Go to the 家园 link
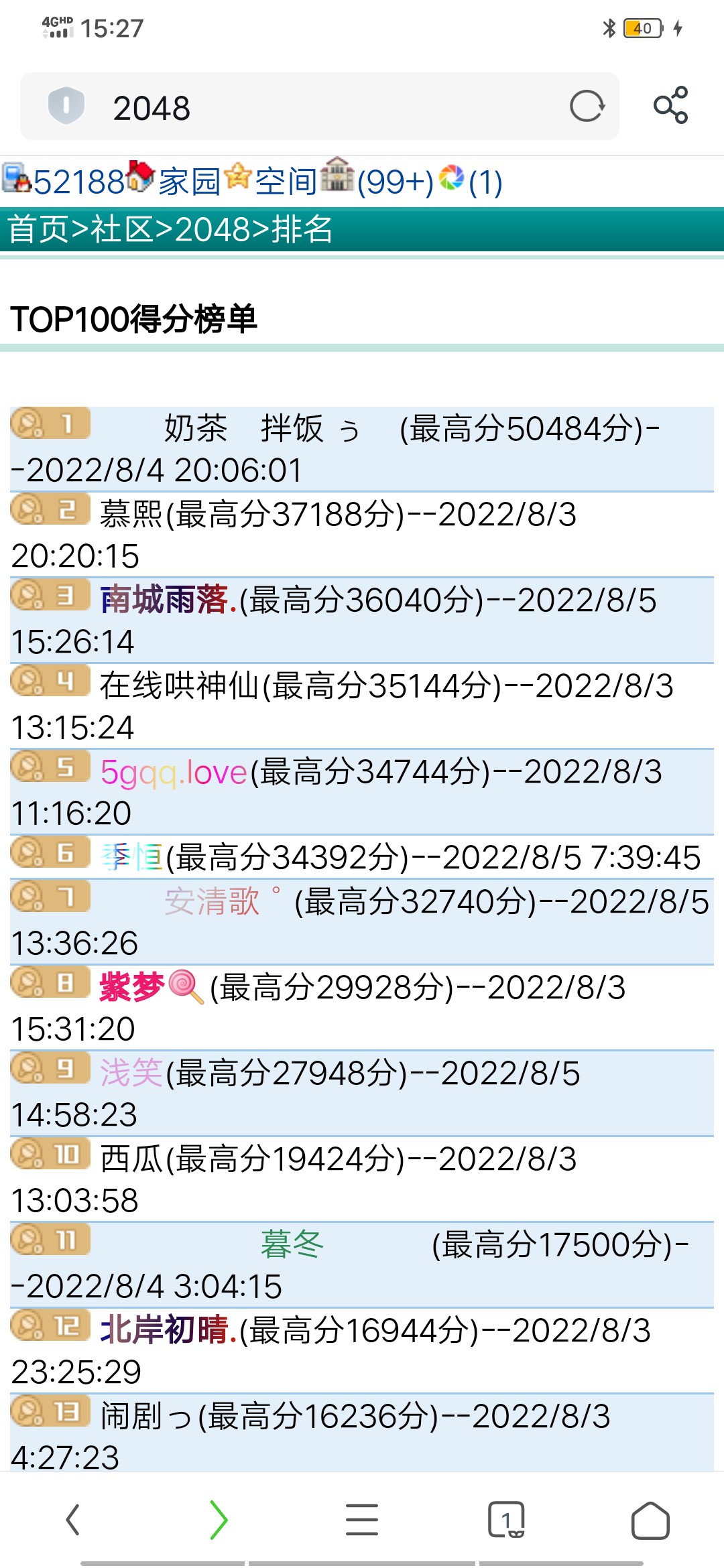This screenshot has width=724, height=1568. [x=189, y=182]
